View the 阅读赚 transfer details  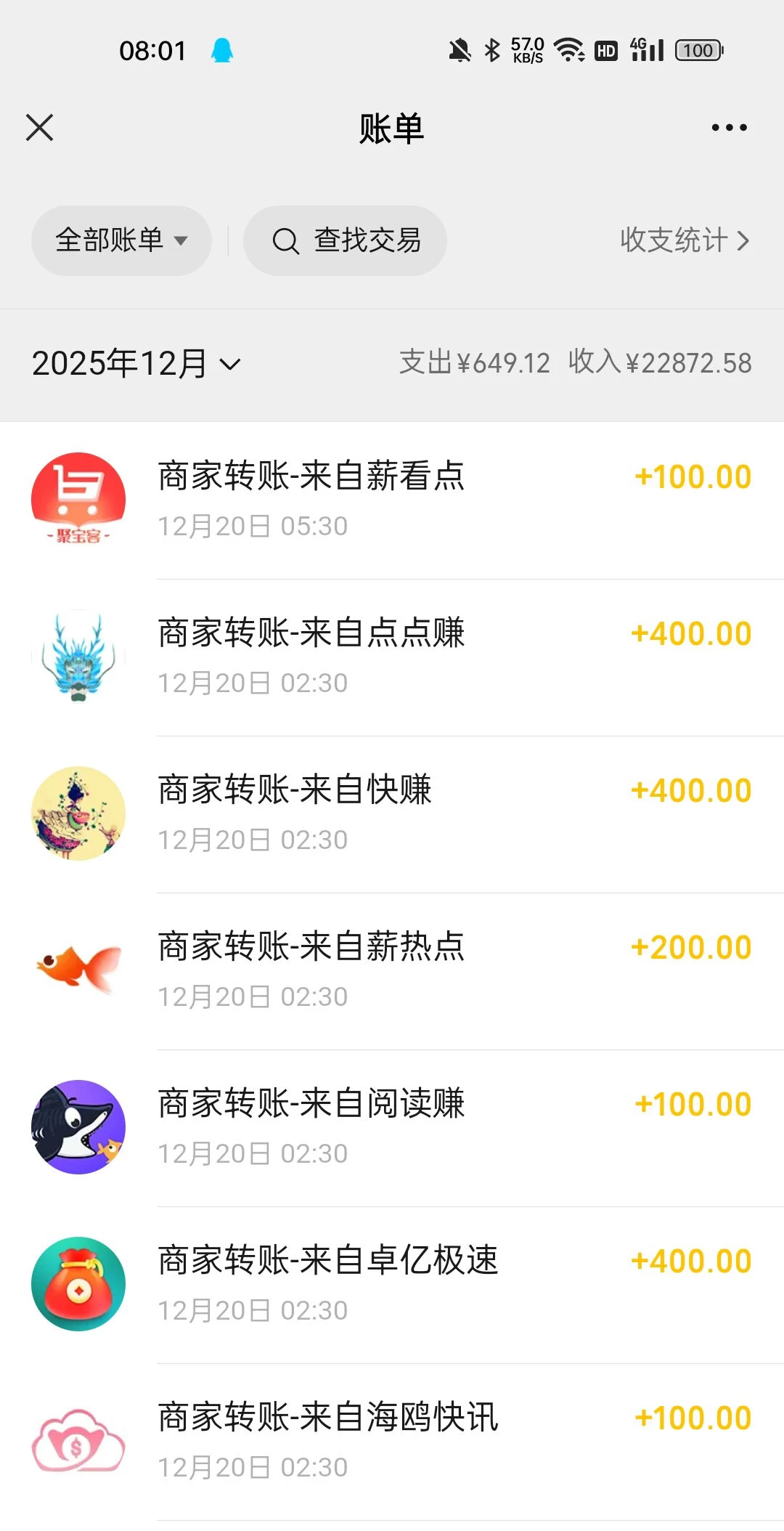392,1127
